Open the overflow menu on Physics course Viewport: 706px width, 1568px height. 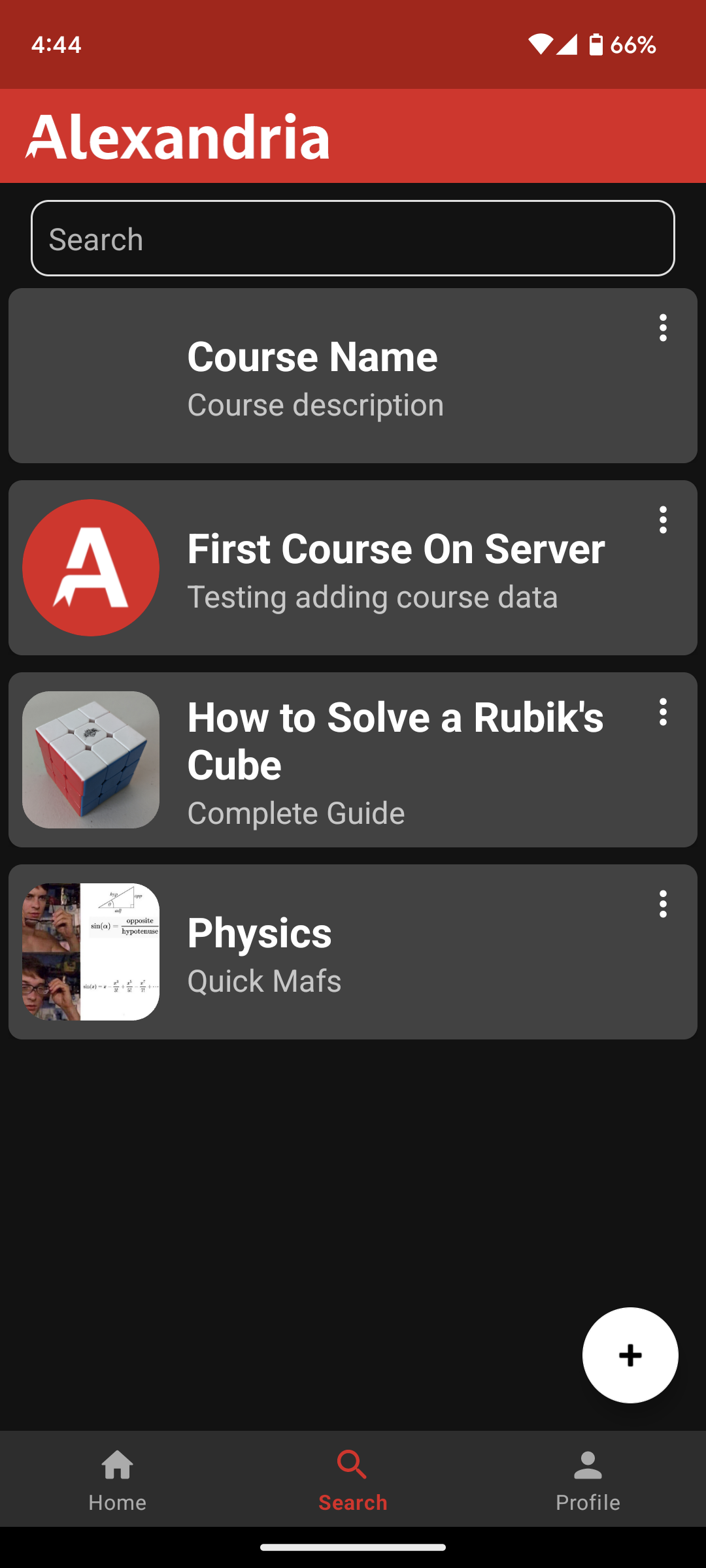pyautogui.click(x=663, y=904)
